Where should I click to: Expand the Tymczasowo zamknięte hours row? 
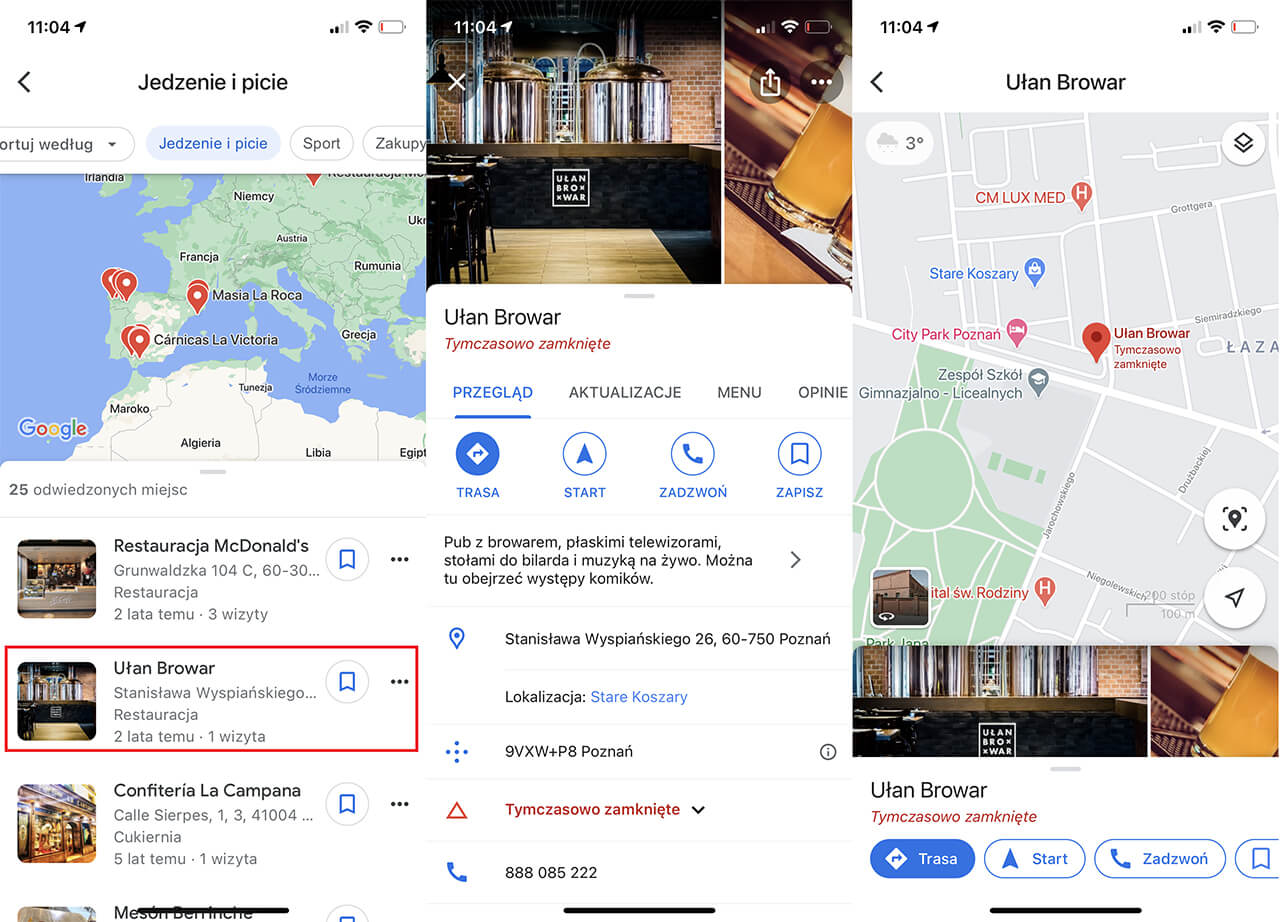tap(698, 810)
